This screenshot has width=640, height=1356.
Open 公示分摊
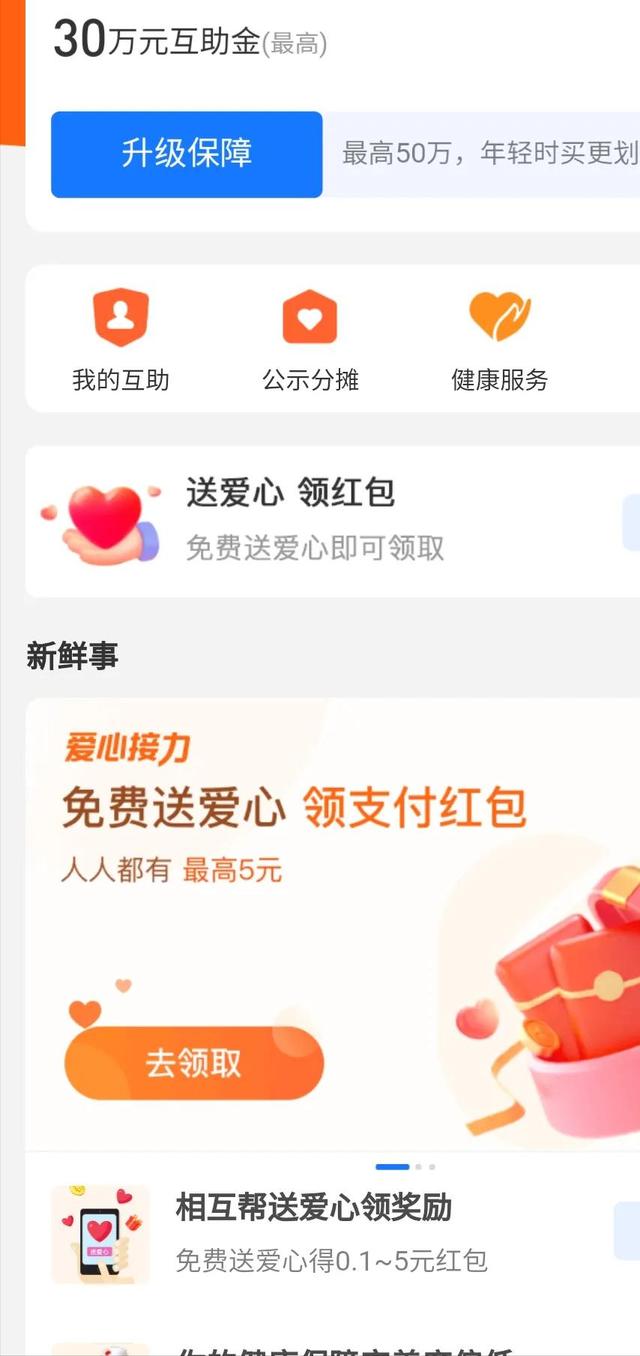pyautogui.click(x=310, y=340)
